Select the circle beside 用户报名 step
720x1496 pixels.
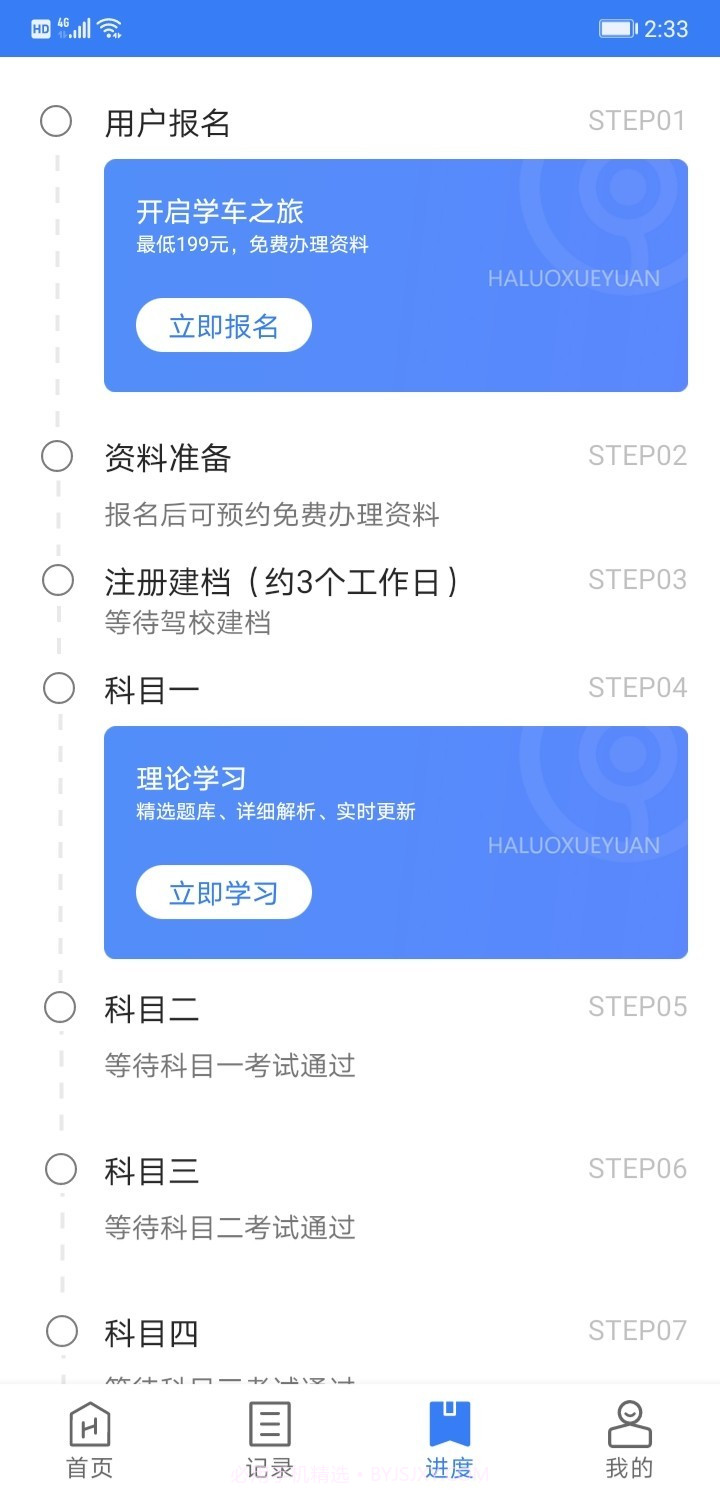coord(56,120)
